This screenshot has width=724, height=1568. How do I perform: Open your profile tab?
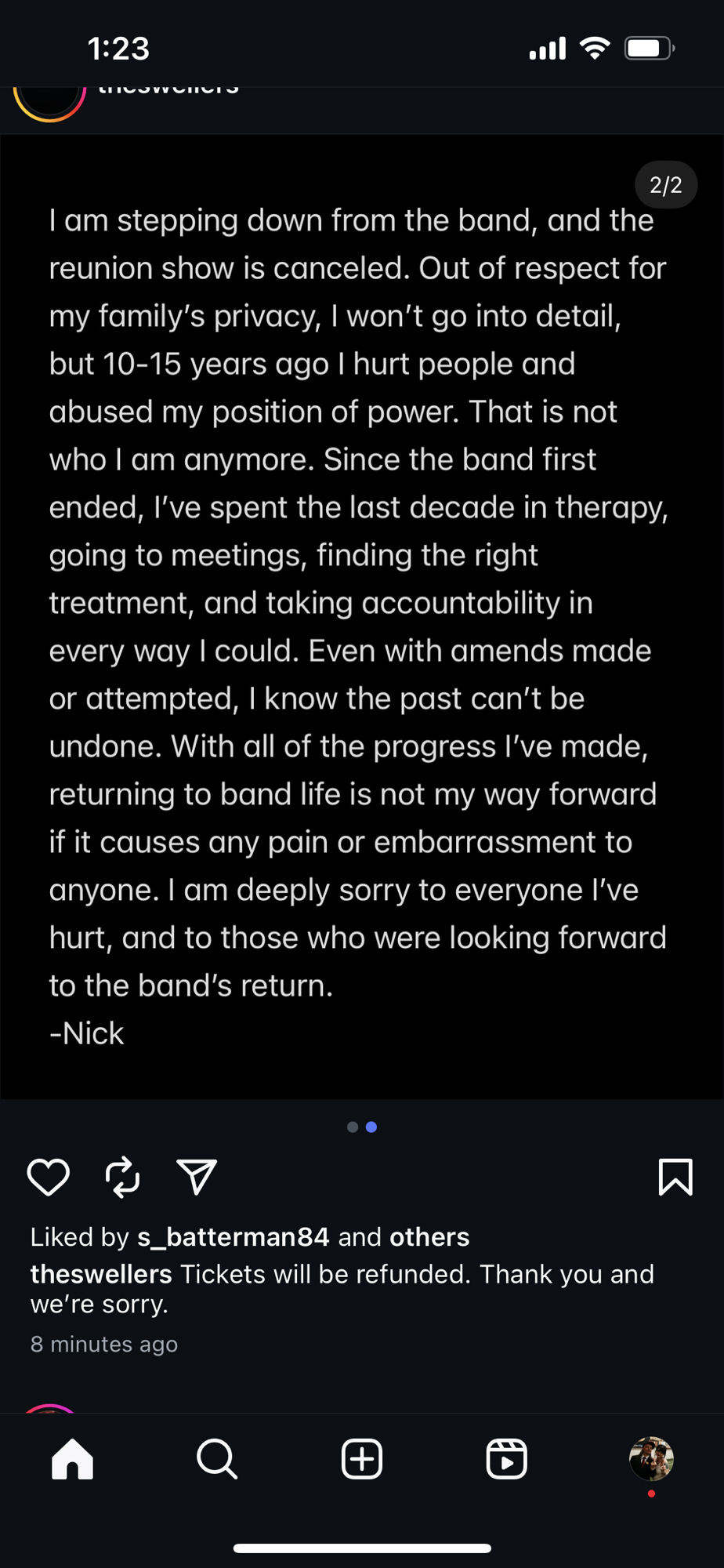coord(651,1459)
